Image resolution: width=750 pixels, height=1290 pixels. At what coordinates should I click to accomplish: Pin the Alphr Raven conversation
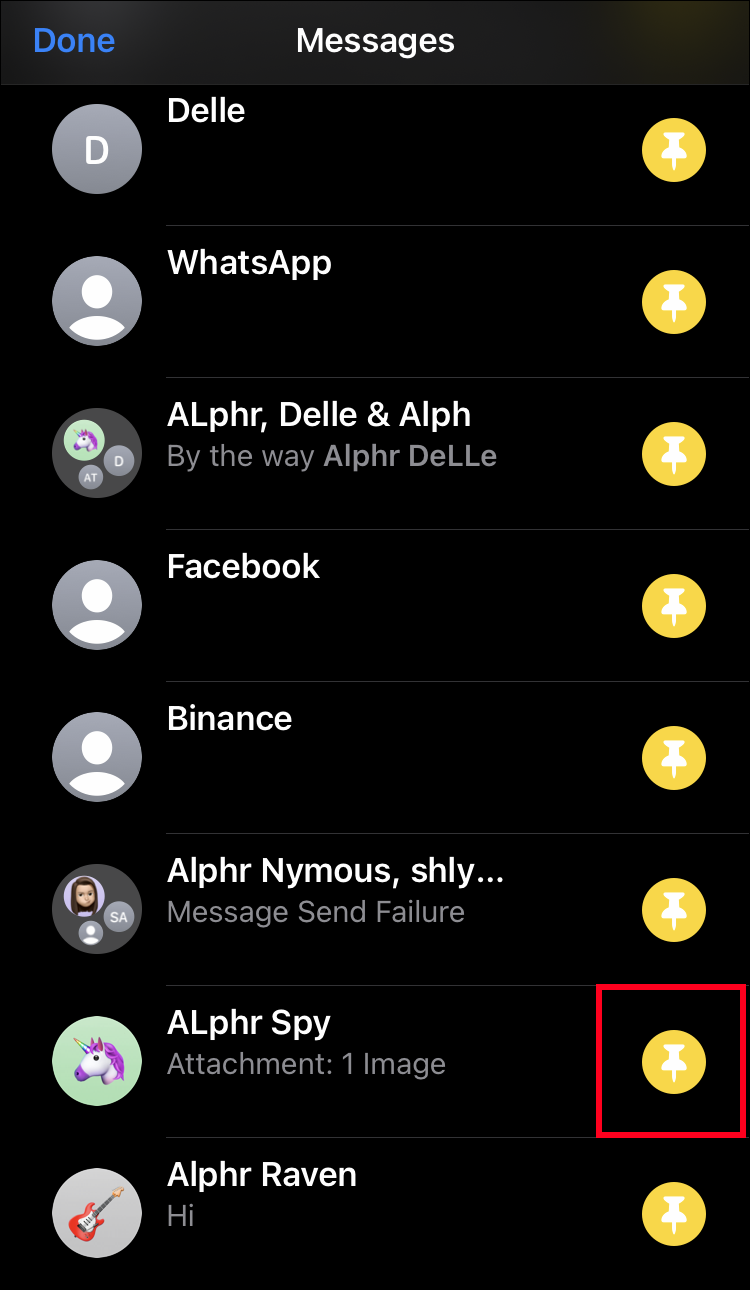673,1214
